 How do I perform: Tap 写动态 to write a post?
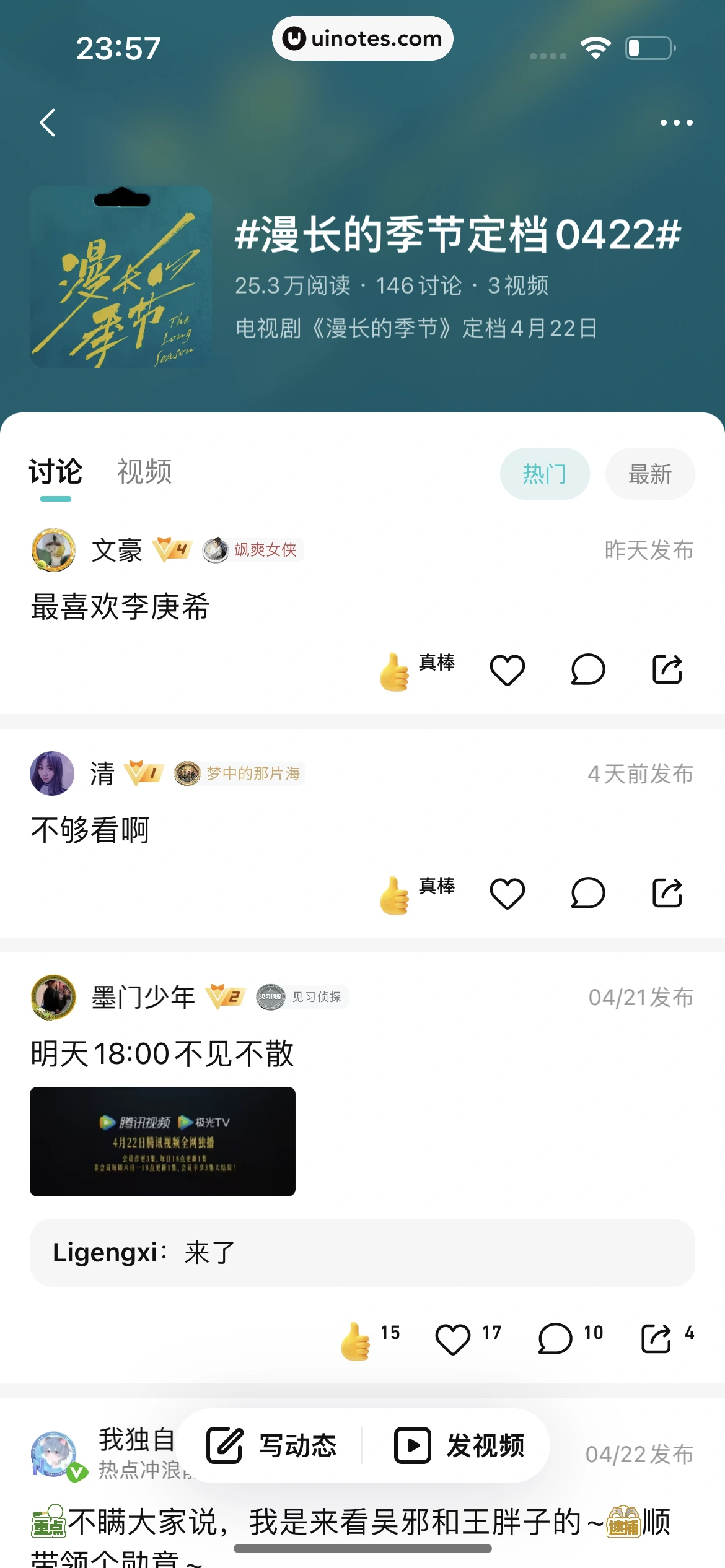[271, 1445]
